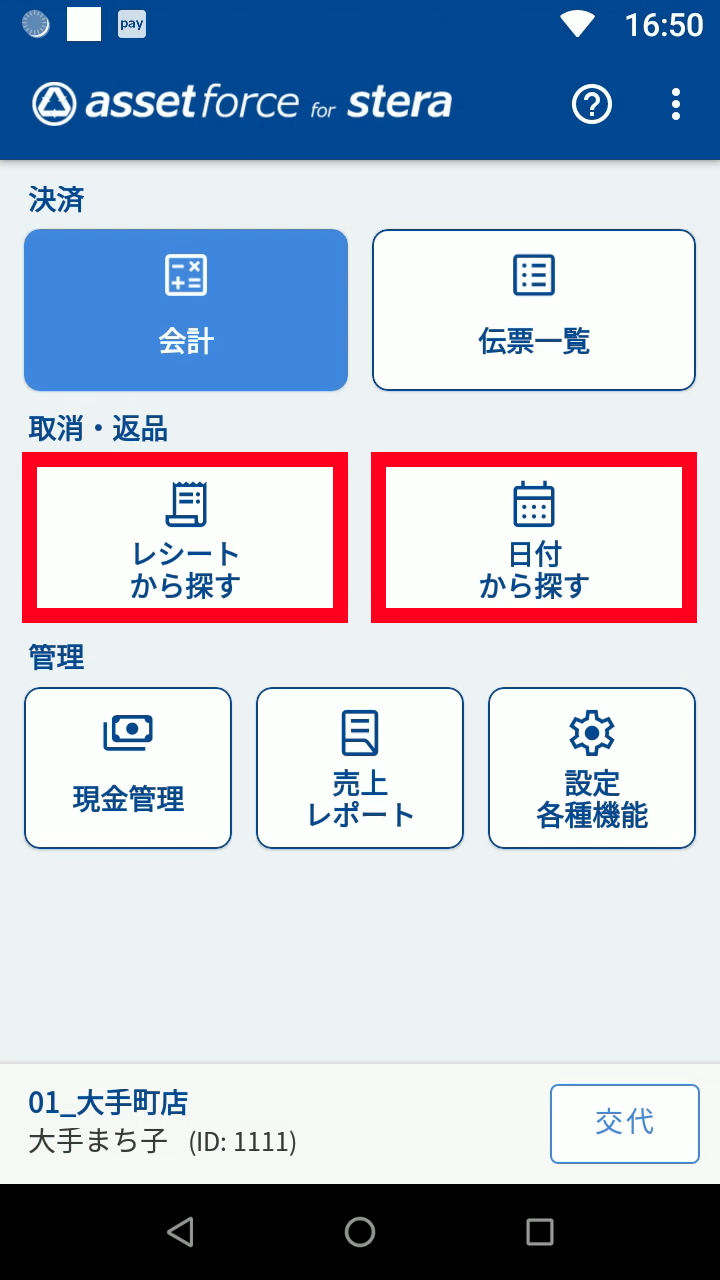Image resolution: width=720 pixels, height=1280 pixels.
Task: Tap the Wi-Fi status icon
Action: (x=577, y=24)
